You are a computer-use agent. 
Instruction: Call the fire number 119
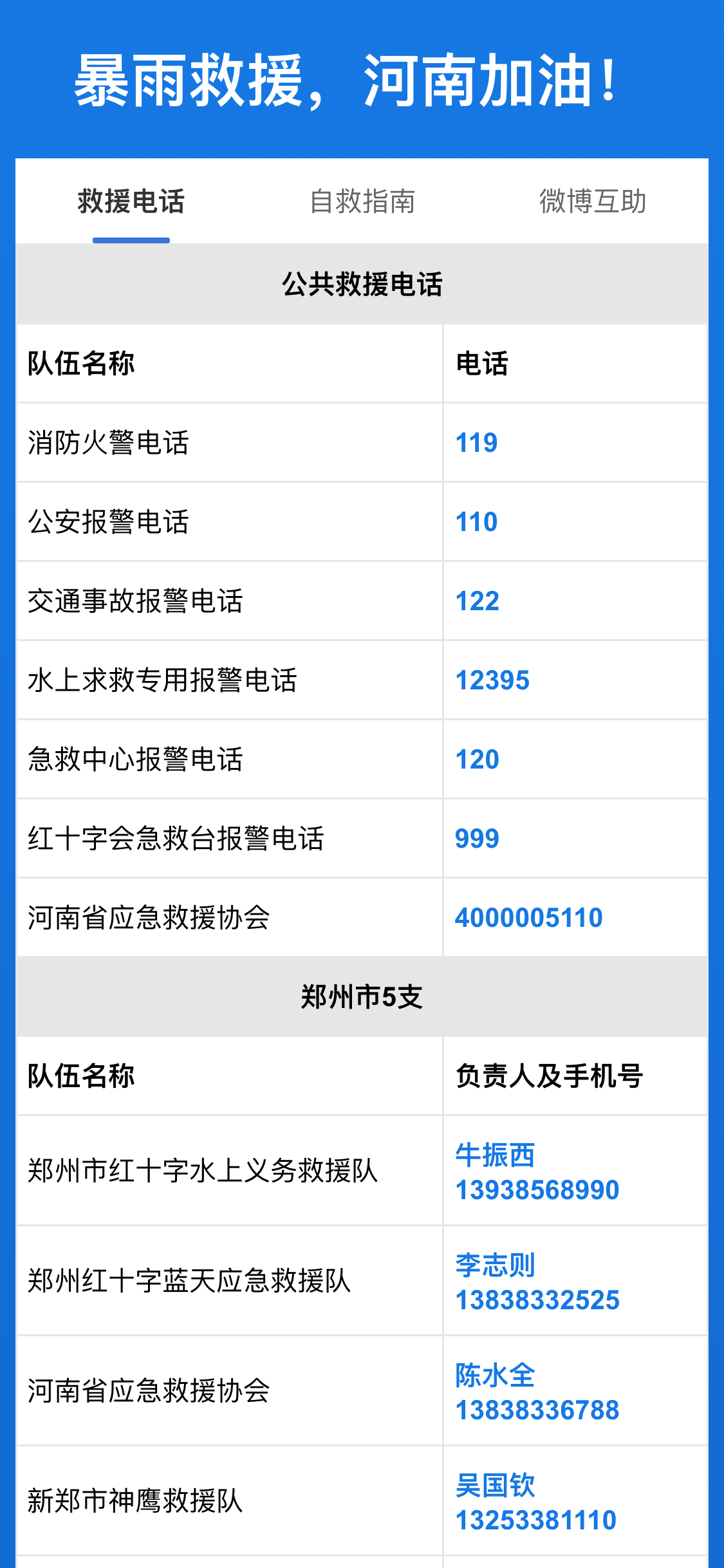pyautogui.click(x=477, y=443)
